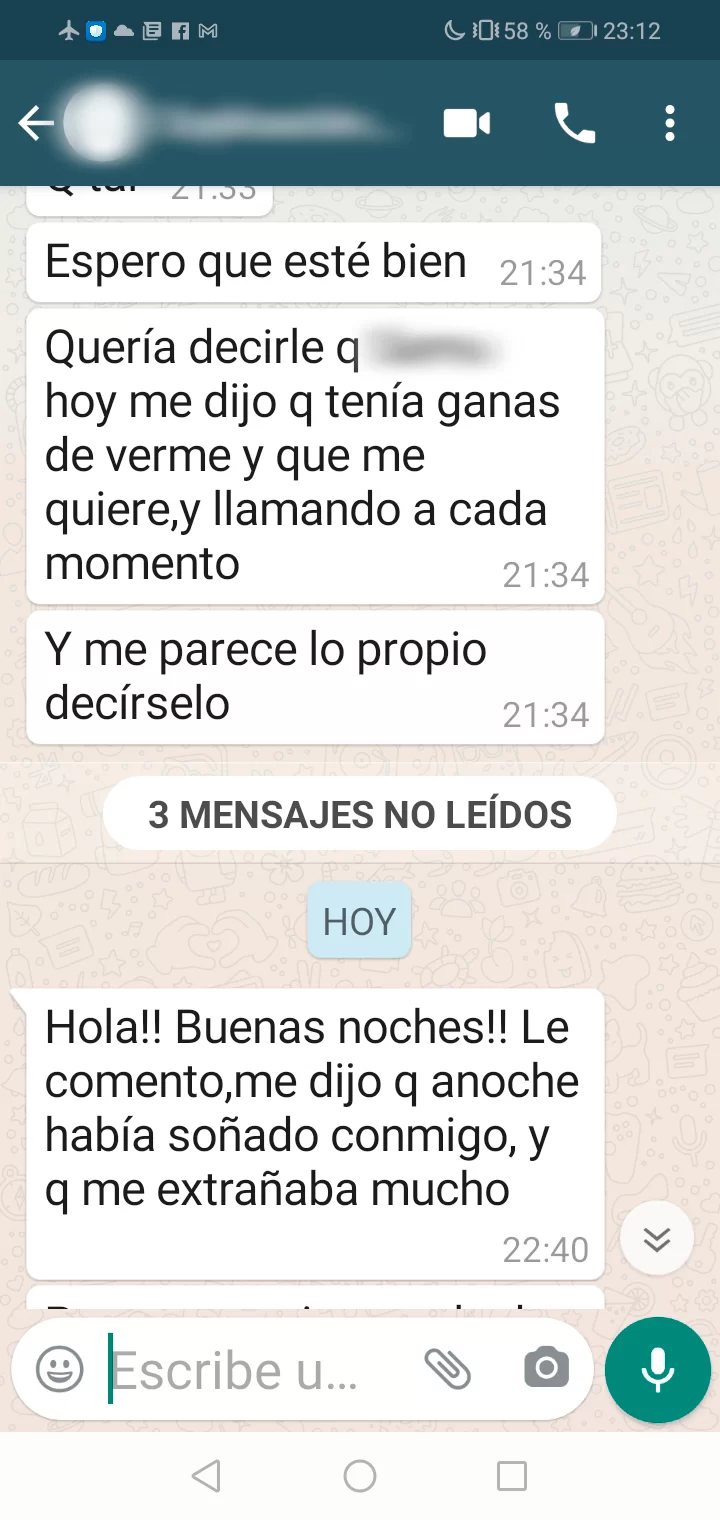
Task: Go to the phone's home screen
Action: coord(360,1476)
